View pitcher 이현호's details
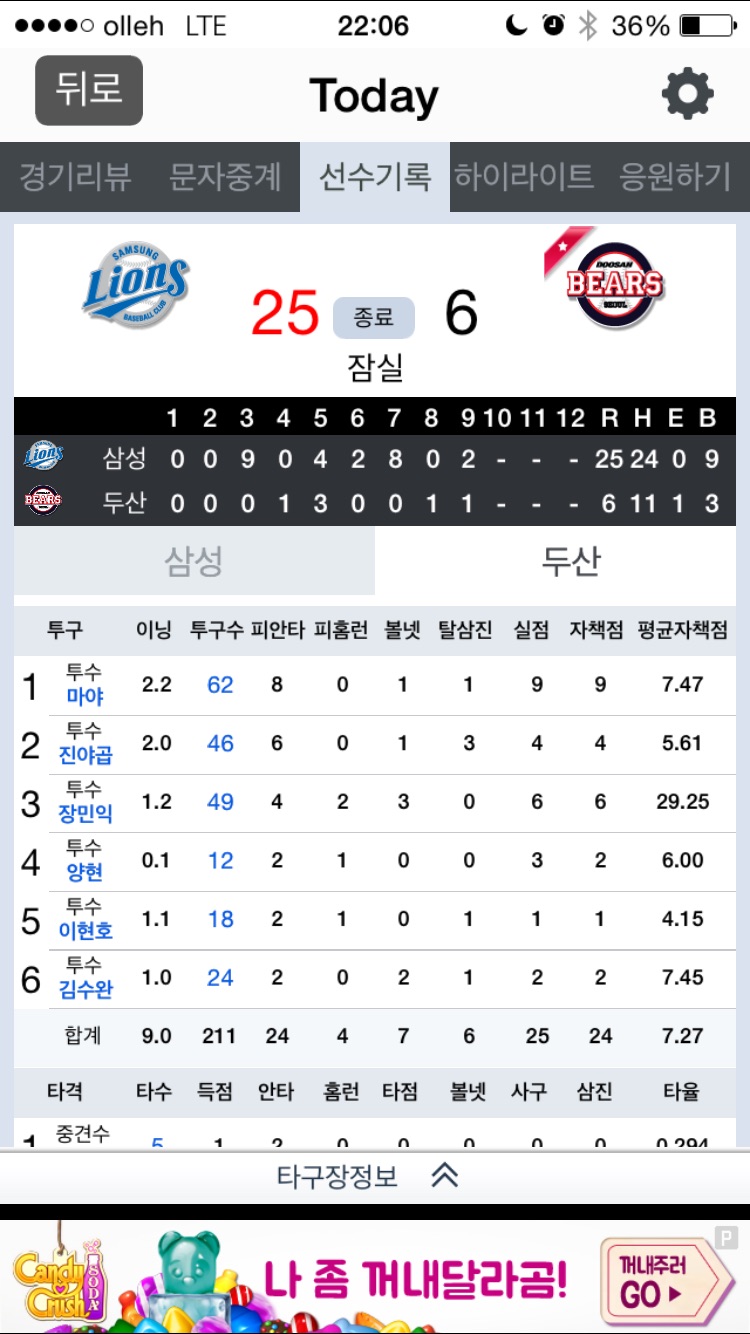Screen dimensions: 750x1334 click(x=85, y=930)
